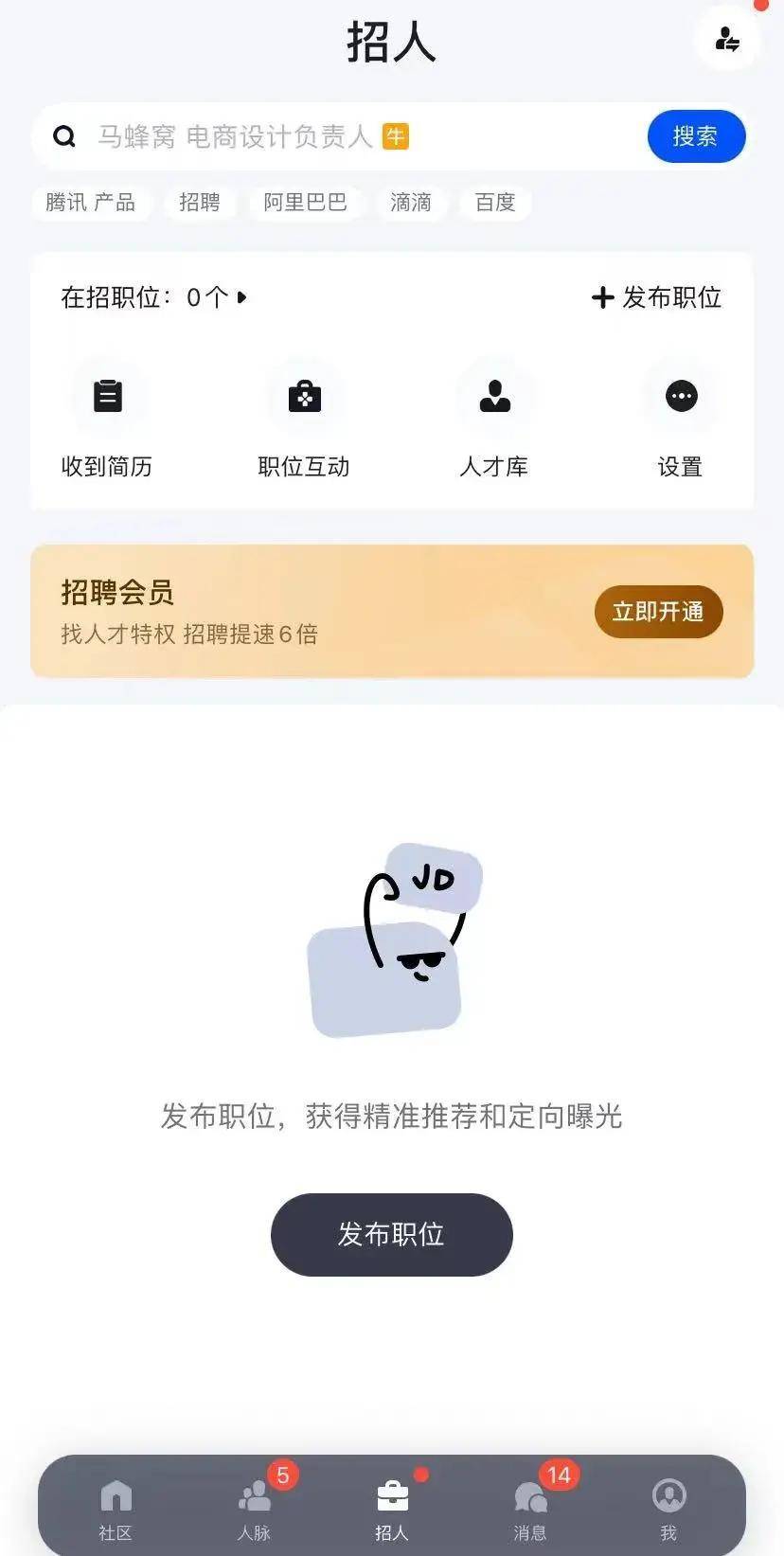Tap the dark 发布职位 button
Image resolution: width=784 pixels, height=1556 pixels.
(391, 1234)
